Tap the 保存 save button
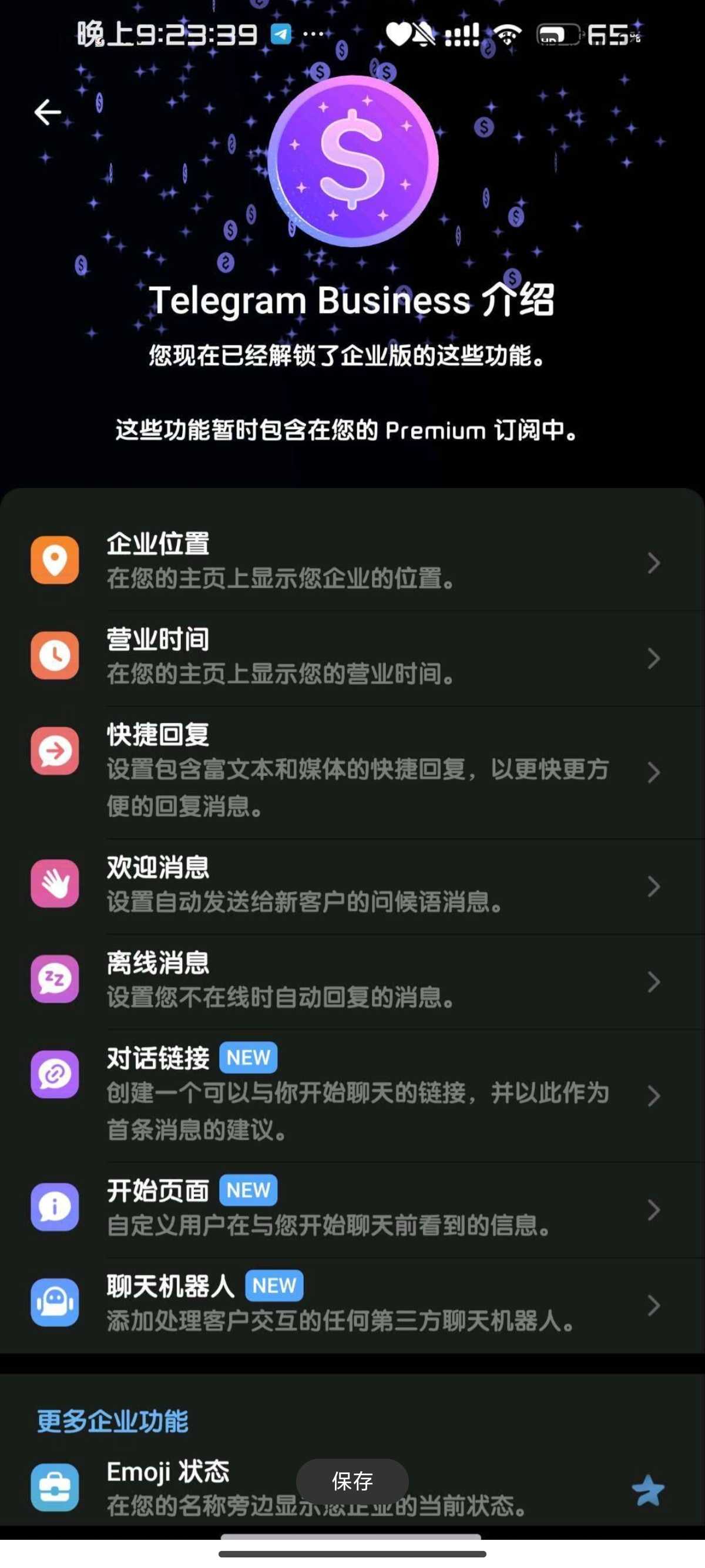 coord(352,1481)
